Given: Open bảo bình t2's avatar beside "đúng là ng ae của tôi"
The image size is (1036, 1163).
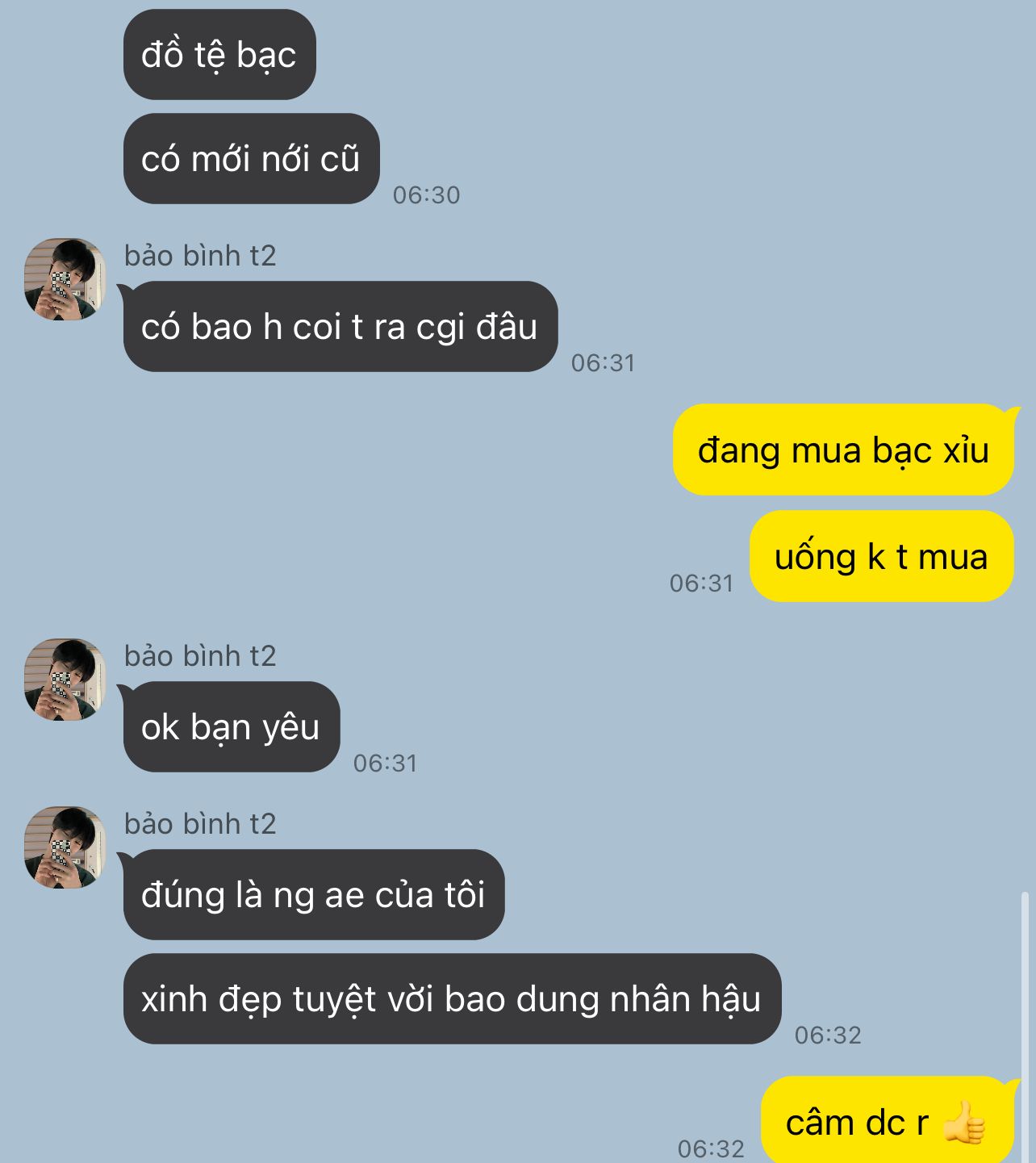Looking at the screenshot, I should tap(65, 847).
